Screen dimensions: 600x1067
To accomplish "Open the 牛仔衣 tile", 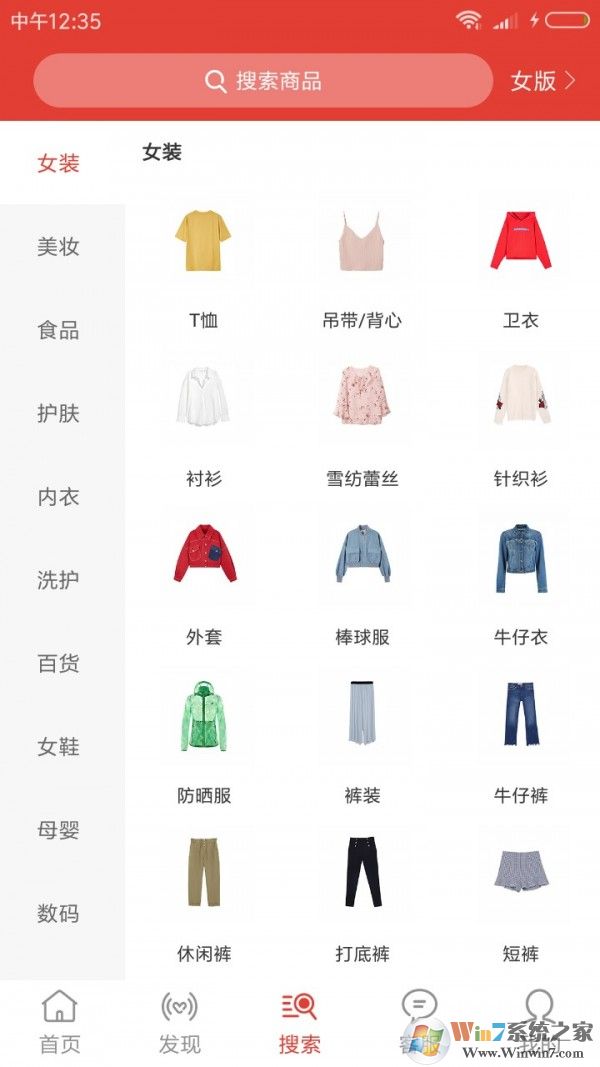I will [x=520, y=580].
